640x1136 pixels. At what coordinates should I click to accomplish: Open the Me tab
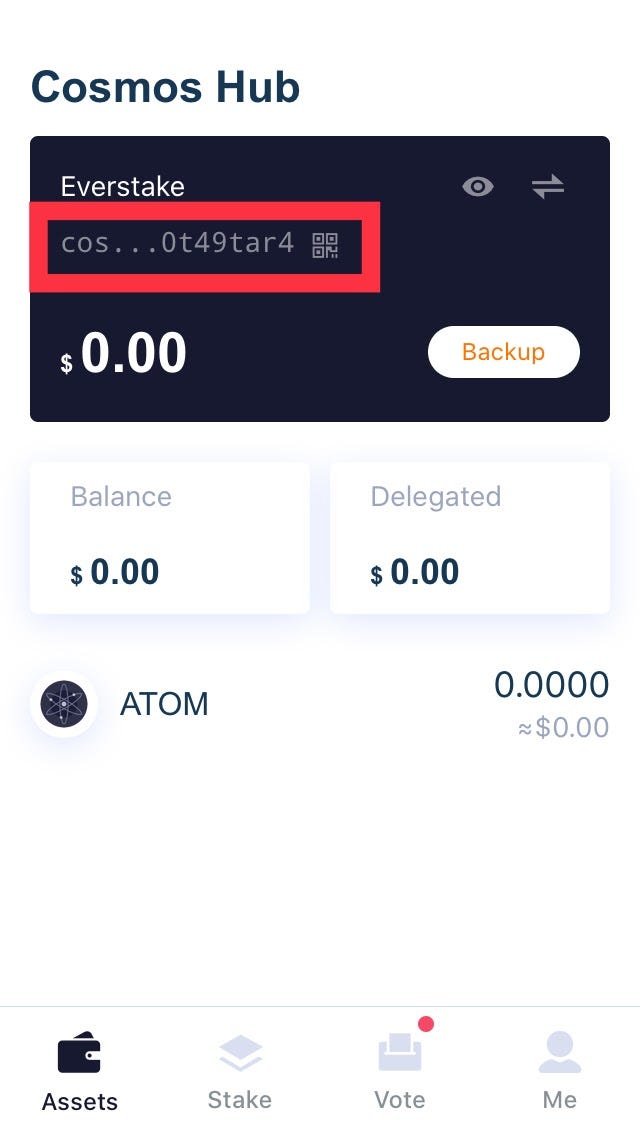(559, 1072)
